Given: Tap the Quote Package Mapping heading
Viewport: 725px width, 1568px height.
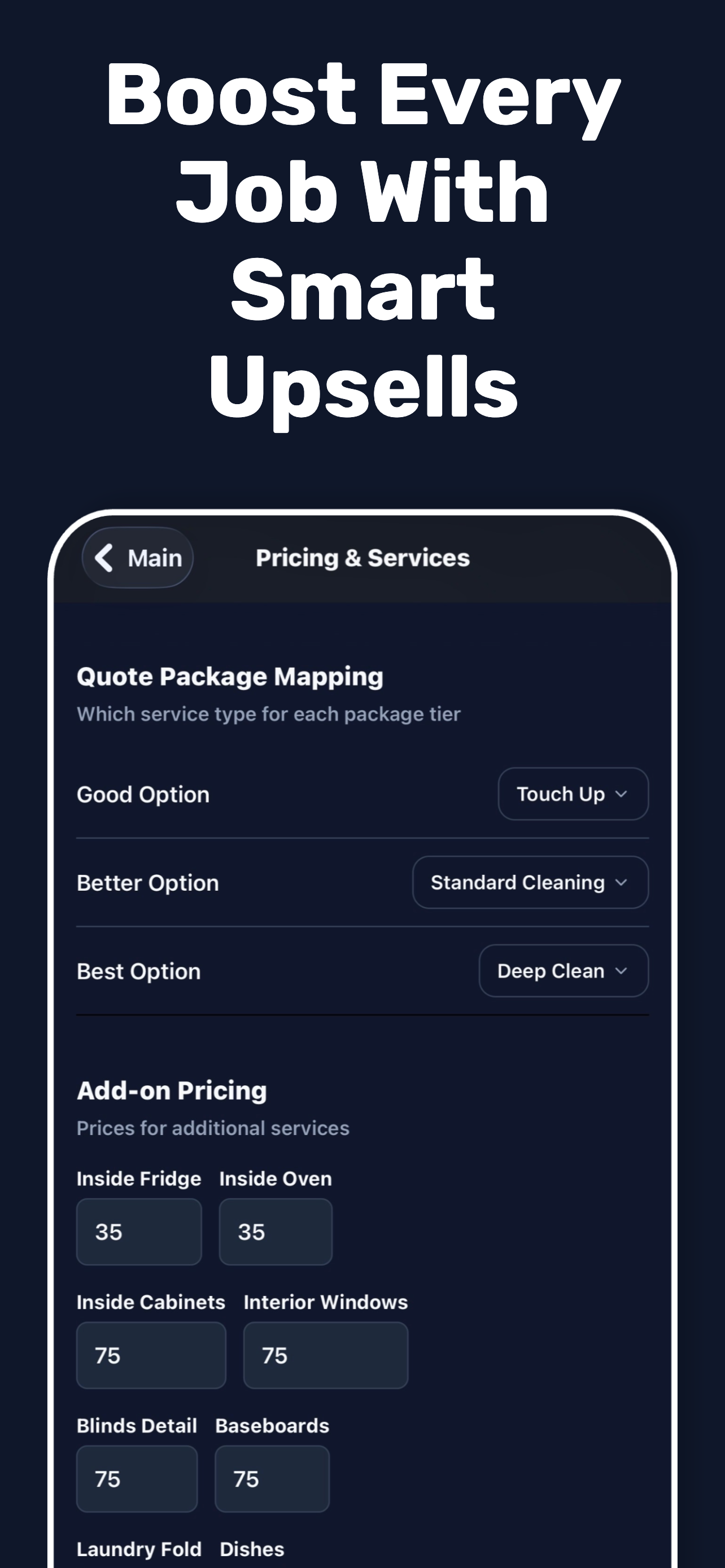Looking at the screenshot, I should [229, 676].
